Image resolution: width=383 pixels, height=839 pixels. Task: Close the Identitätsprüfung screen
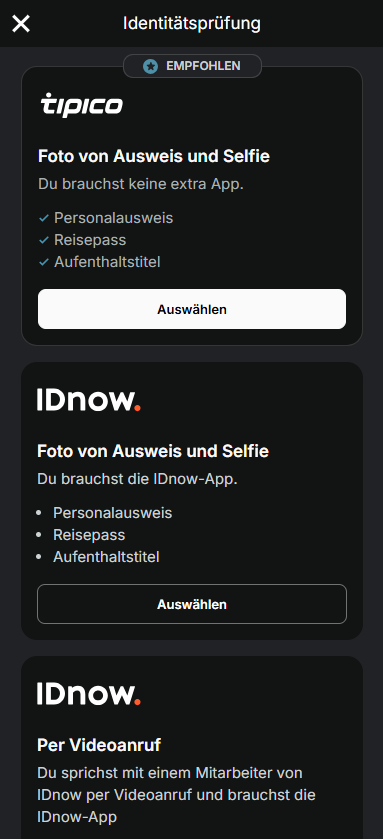pyautogui.click(x=21, y=24)
